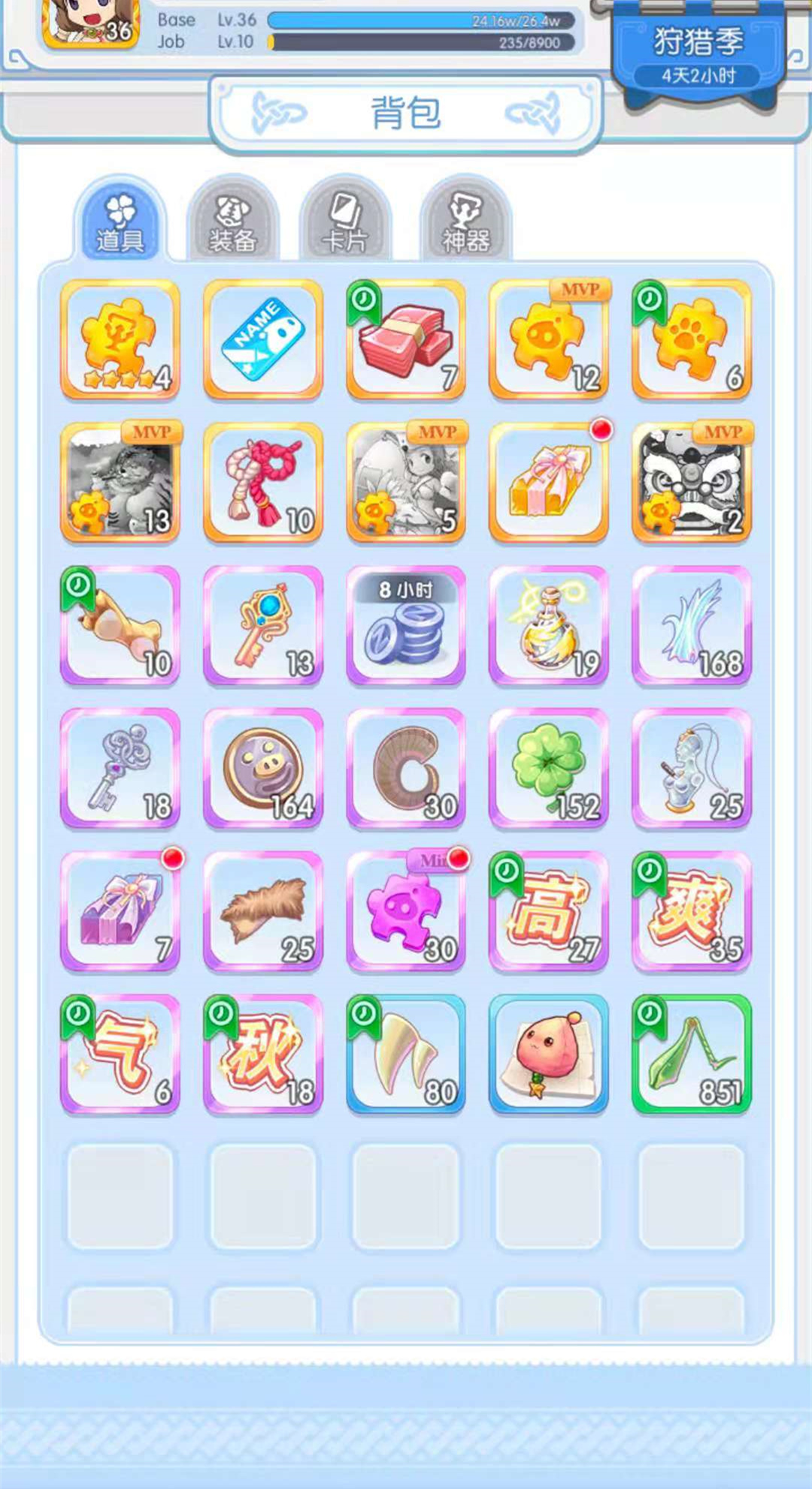This screenshot has height=1489, width=812.
Task: Select the 秋 character item
Action: [263, 1054]
